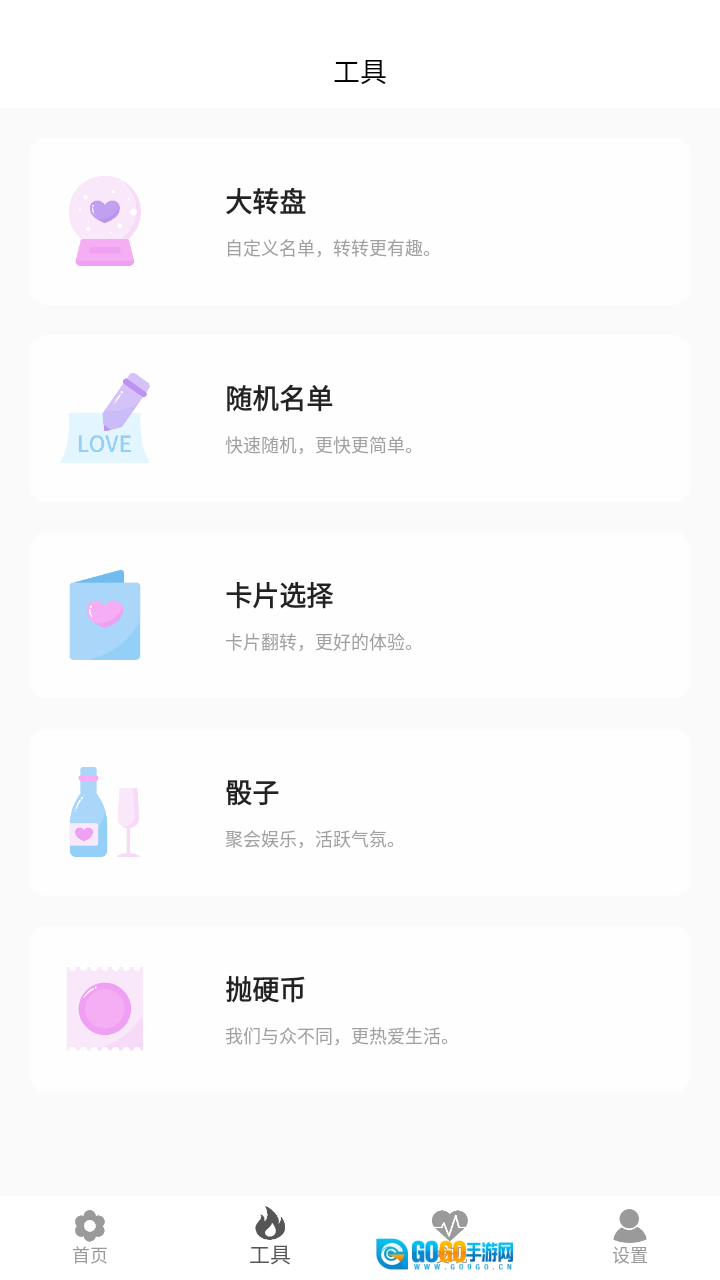Launch the 骰子 dice tool
720x1280 pixels.
click(360, 812)
